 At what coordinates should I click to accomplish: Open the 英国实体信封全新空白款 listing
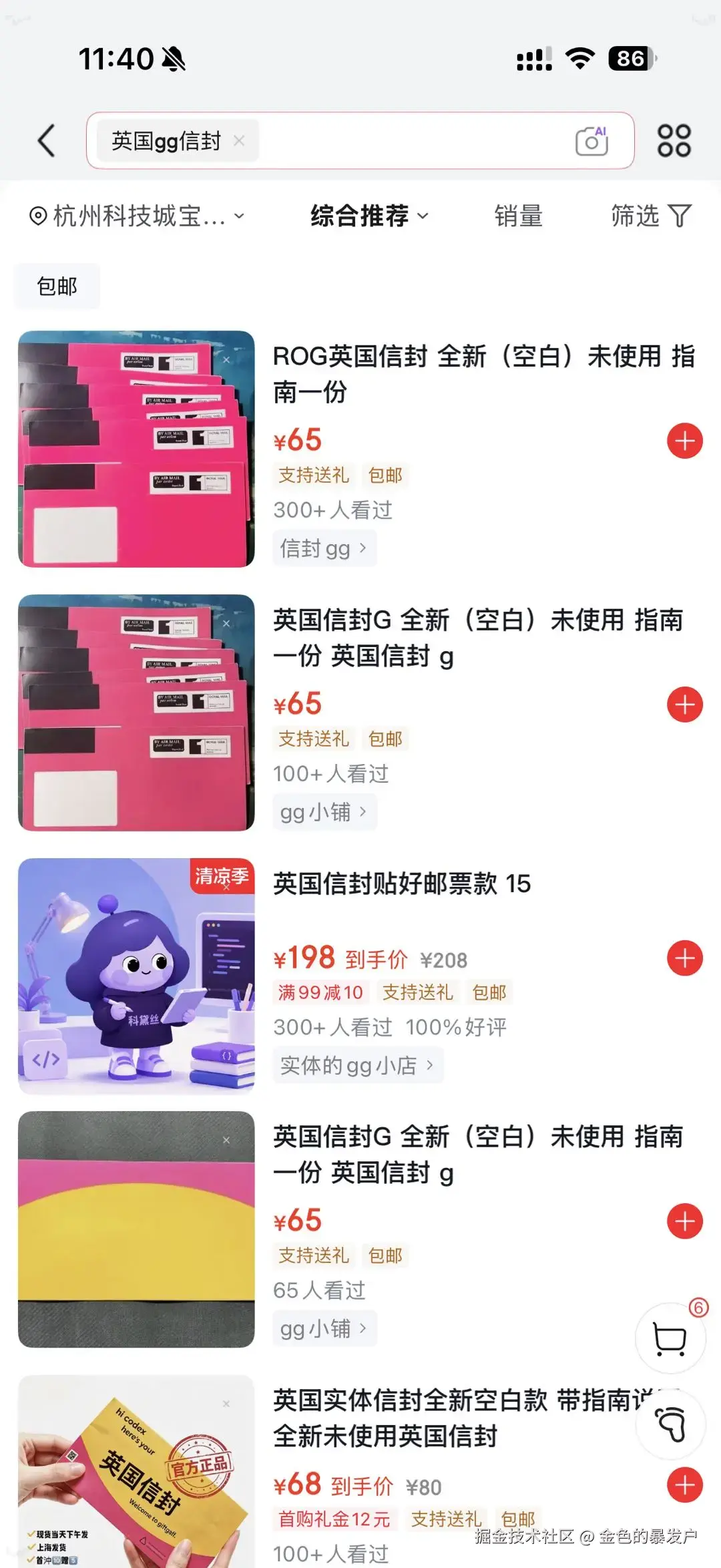pyautogui.click(x=461, y=1418)
